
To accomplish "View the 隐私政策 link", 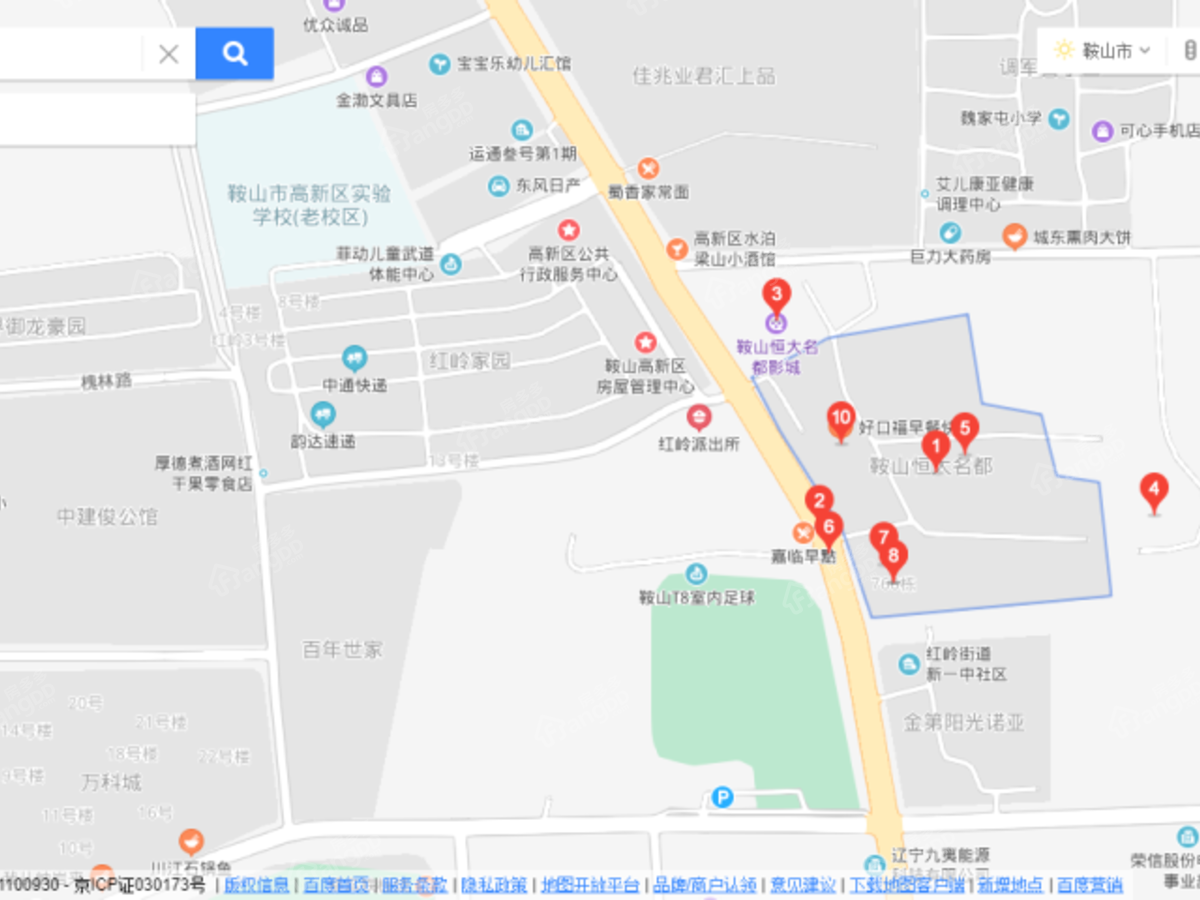I will point(492,885).
